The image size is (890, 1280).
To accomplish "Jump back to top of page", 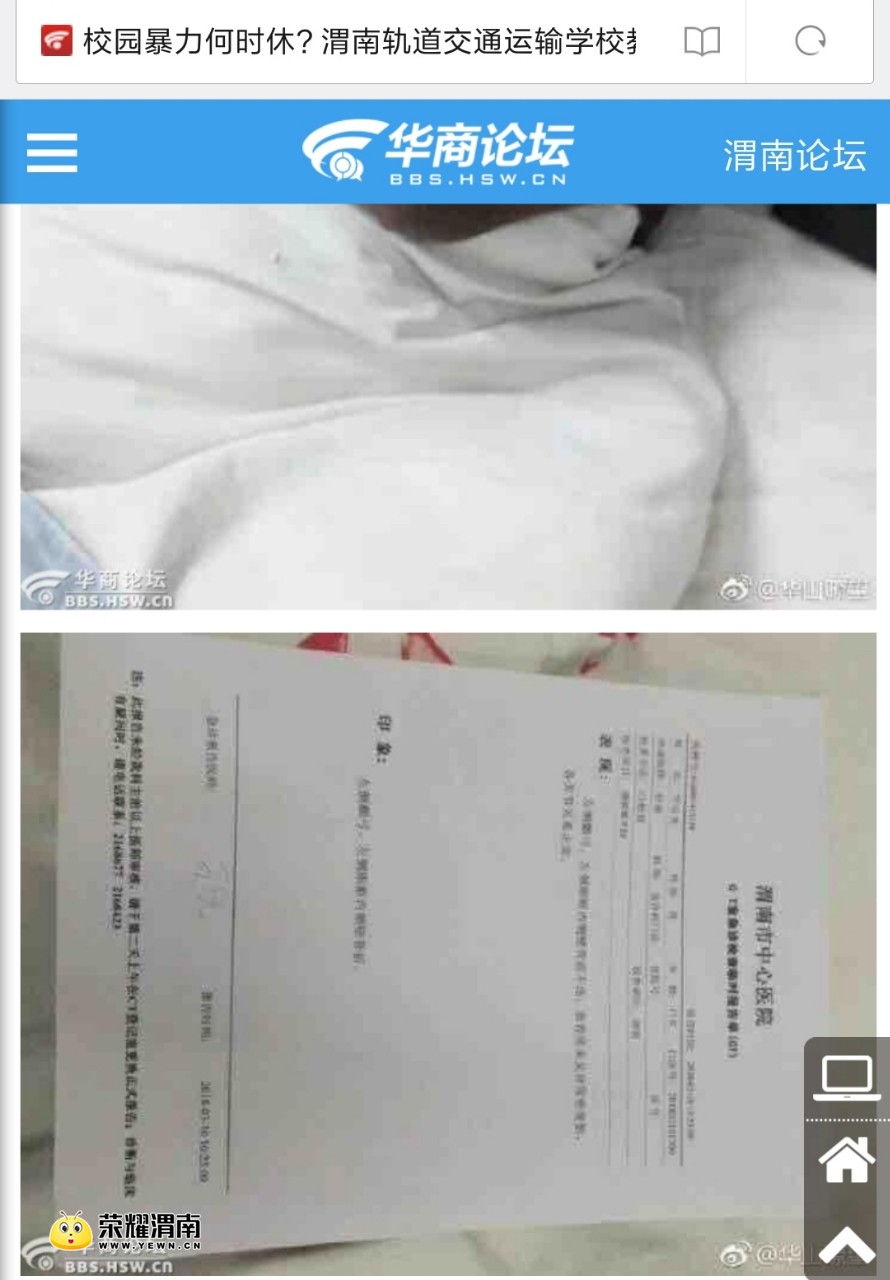I will coord(848,1241).
